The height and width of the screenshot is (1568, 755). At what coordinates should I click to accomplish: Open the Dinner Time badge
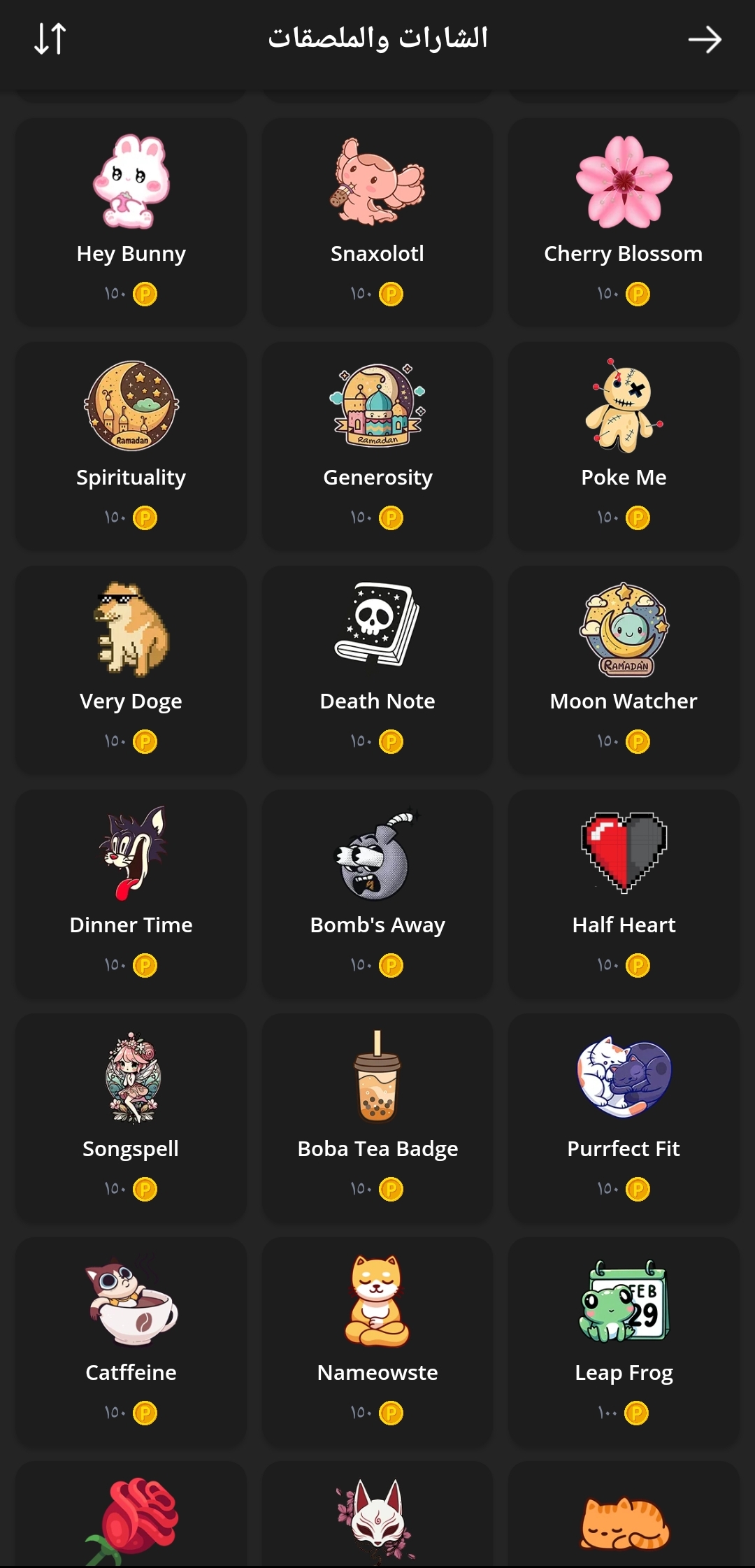[131, 892]
